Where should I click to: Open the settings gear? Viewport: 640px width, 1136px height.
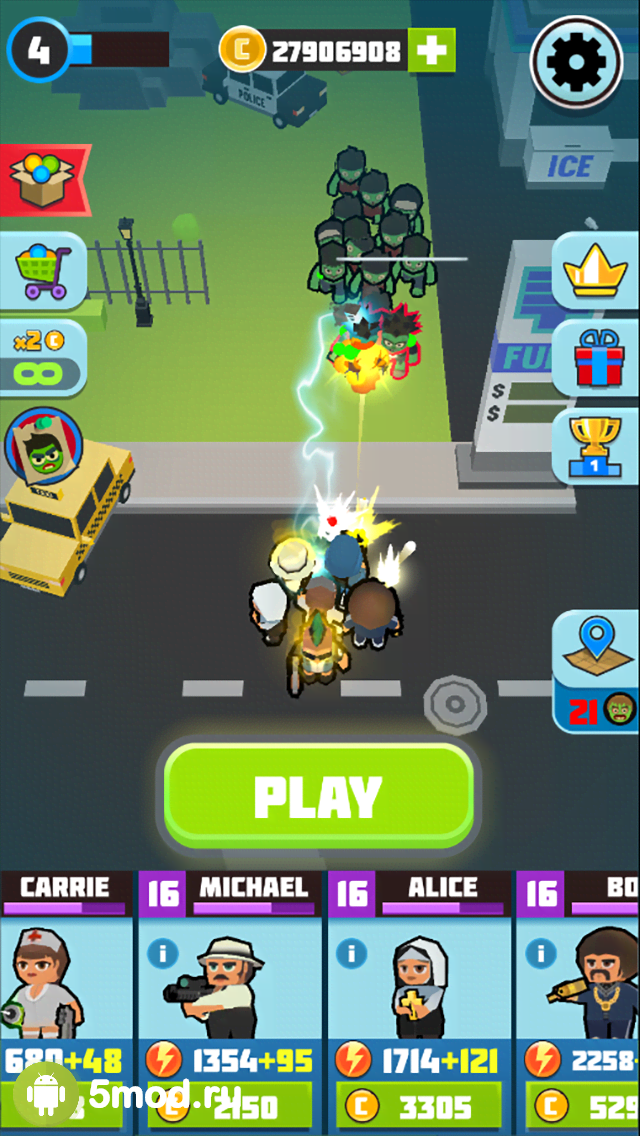[x=576, y=62]
